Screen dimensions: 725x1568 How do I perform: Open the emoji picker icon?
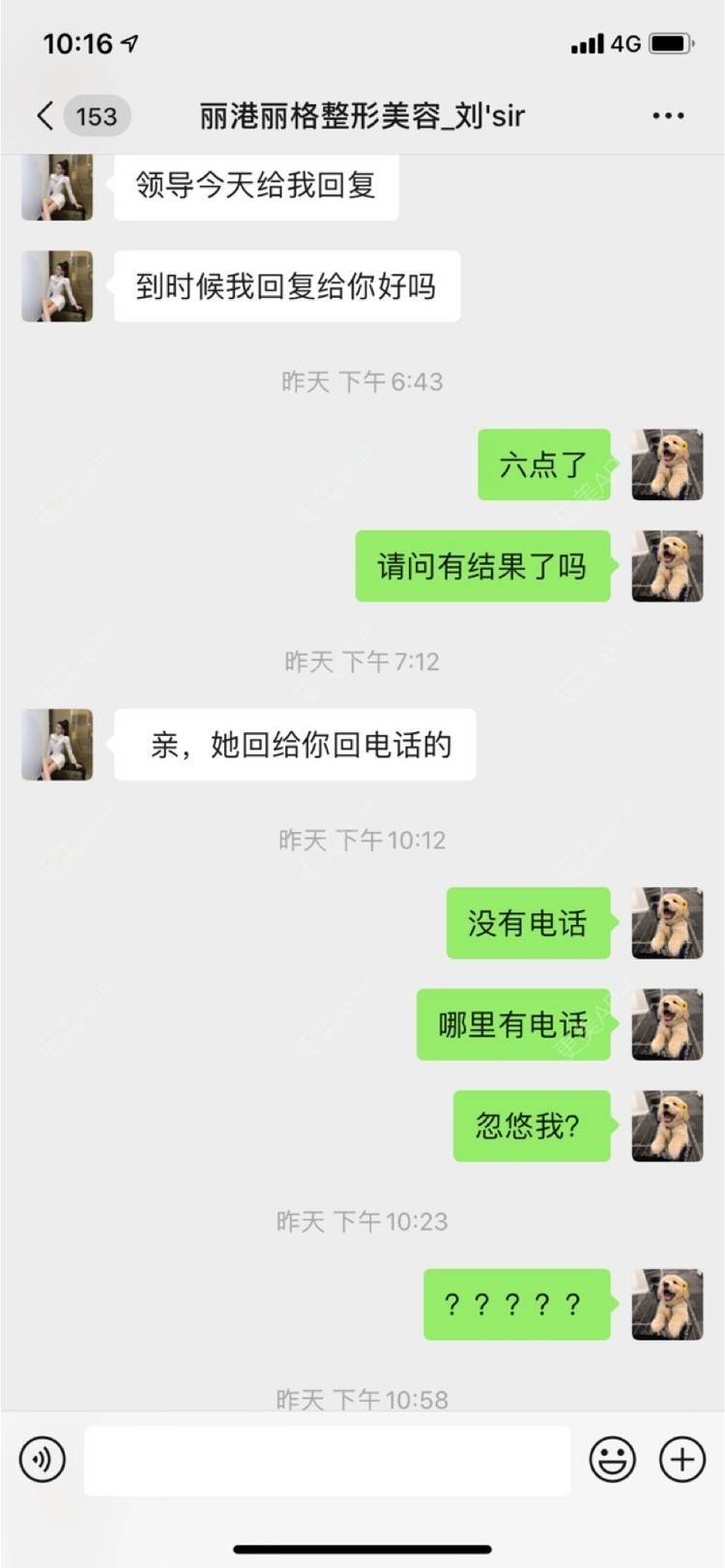point(612,1460)
